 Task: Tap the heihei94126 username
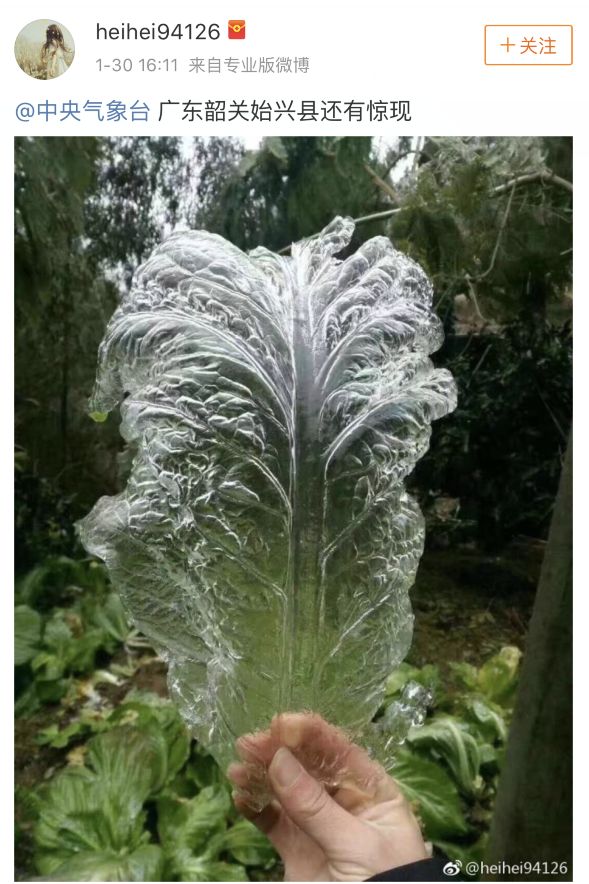tap(158, 32)
